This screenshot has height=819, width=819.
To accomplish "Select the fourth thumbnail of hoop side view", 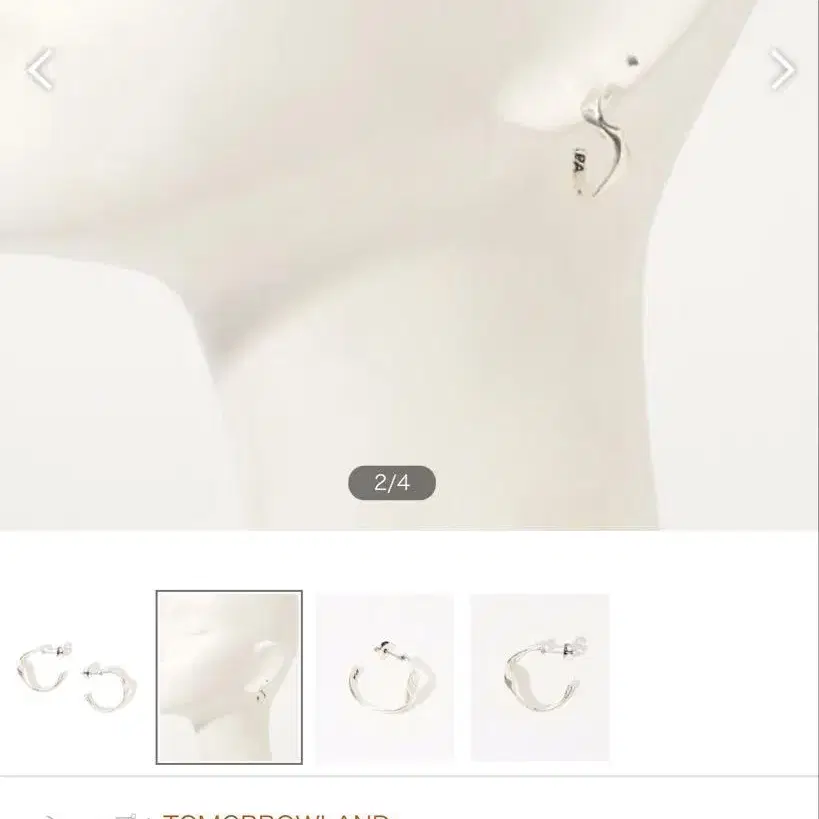I will coord(540,677).
